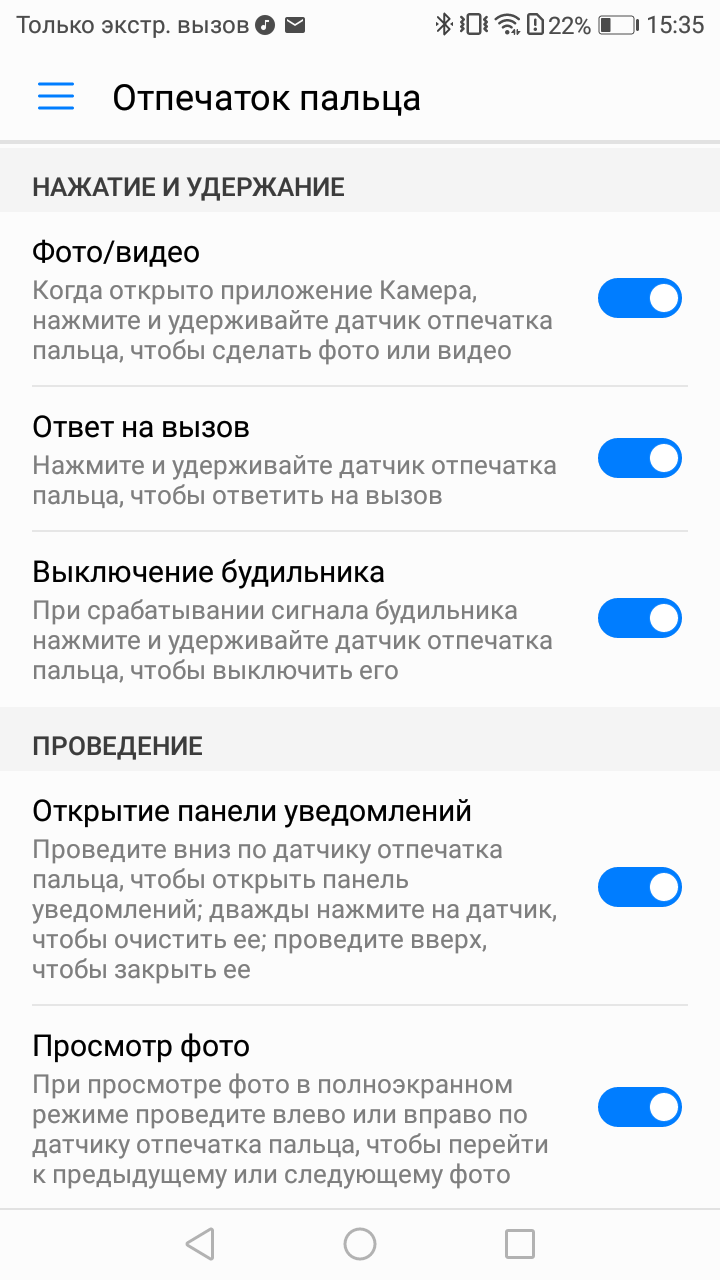The width and height of the screenshot is (720, 1280).
Task: Tap the system back button
Action: pyautogui.click(x=200, y=1244)
